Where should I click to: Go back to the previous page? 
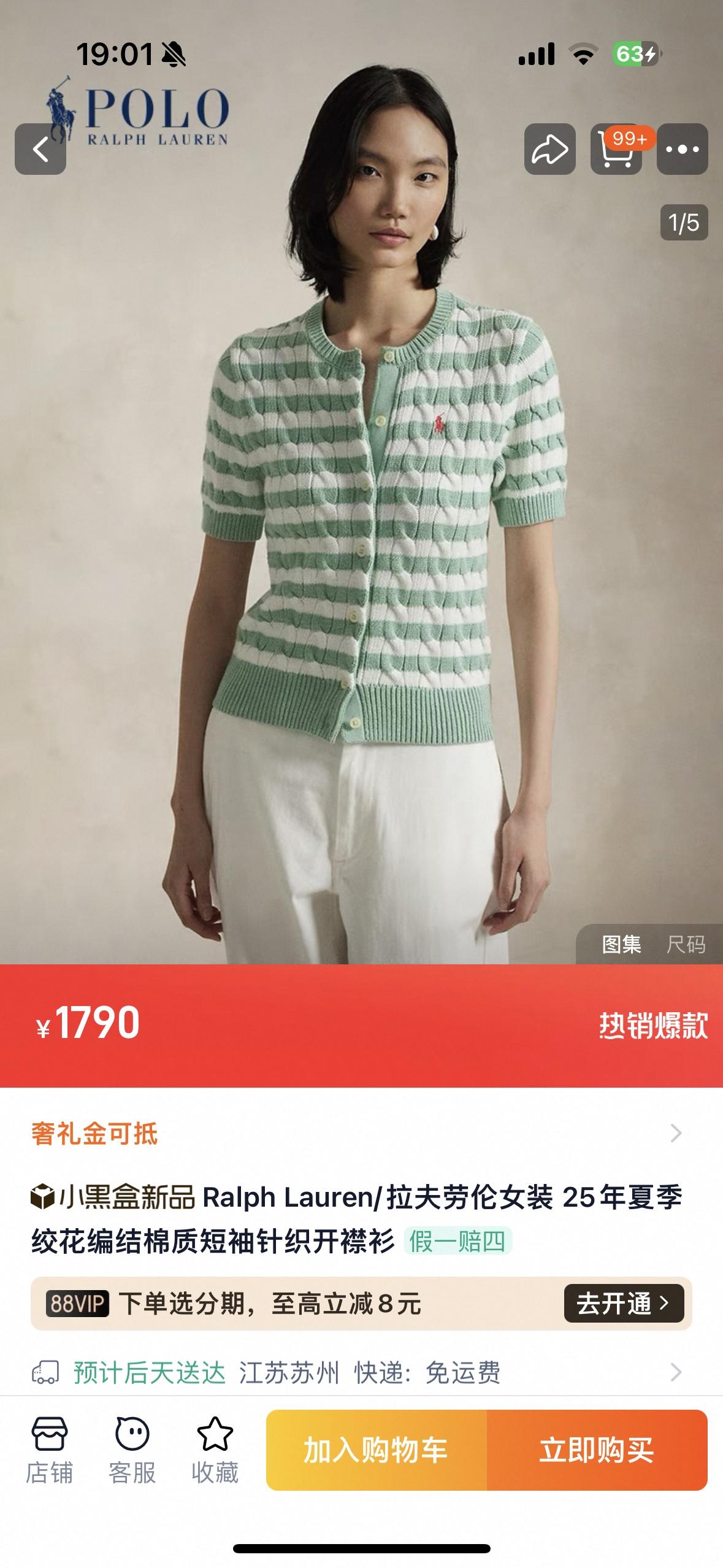40,149
